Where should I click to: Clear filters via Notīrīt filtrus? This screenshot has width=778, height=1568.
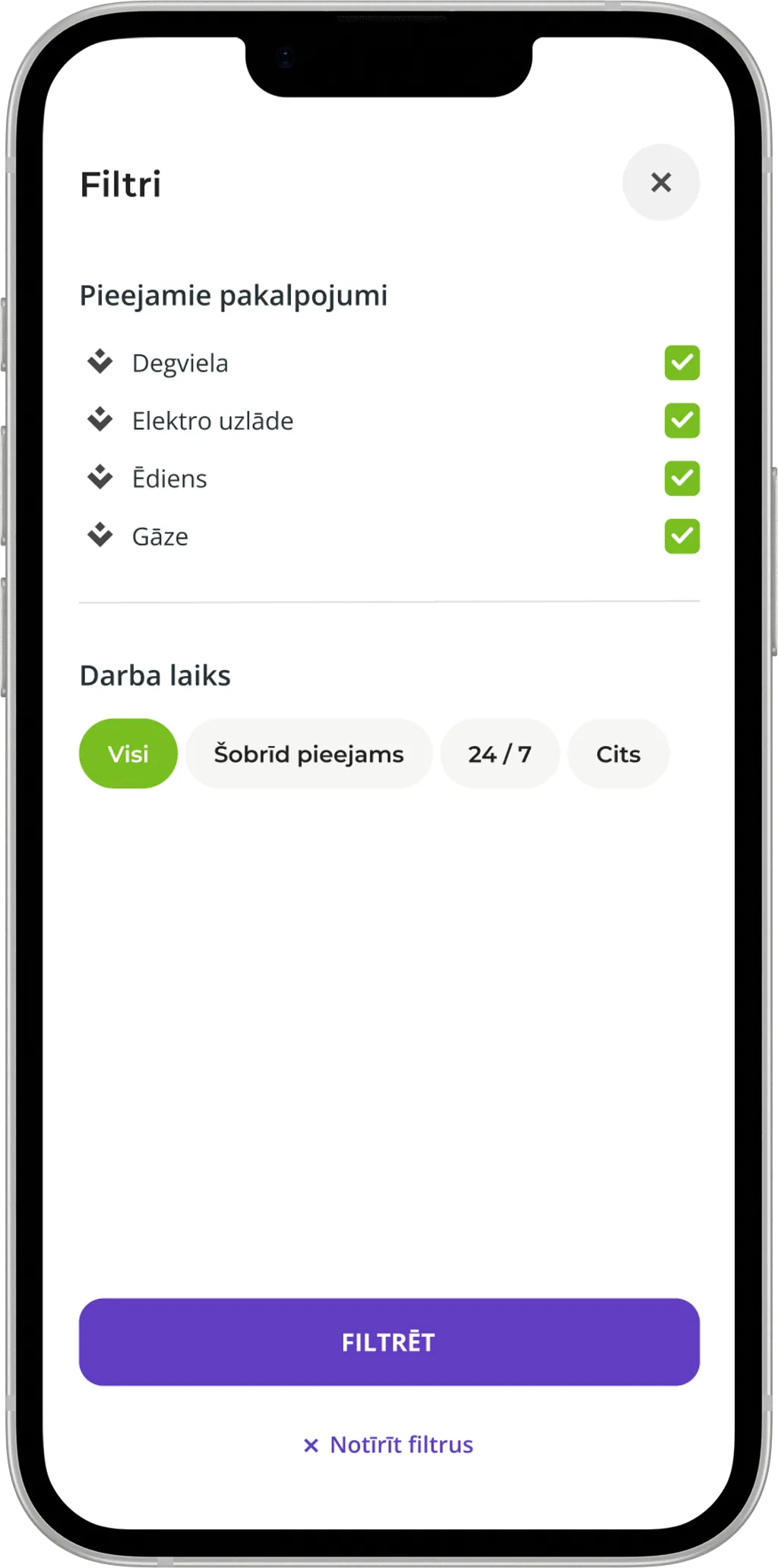[388, 1444]
